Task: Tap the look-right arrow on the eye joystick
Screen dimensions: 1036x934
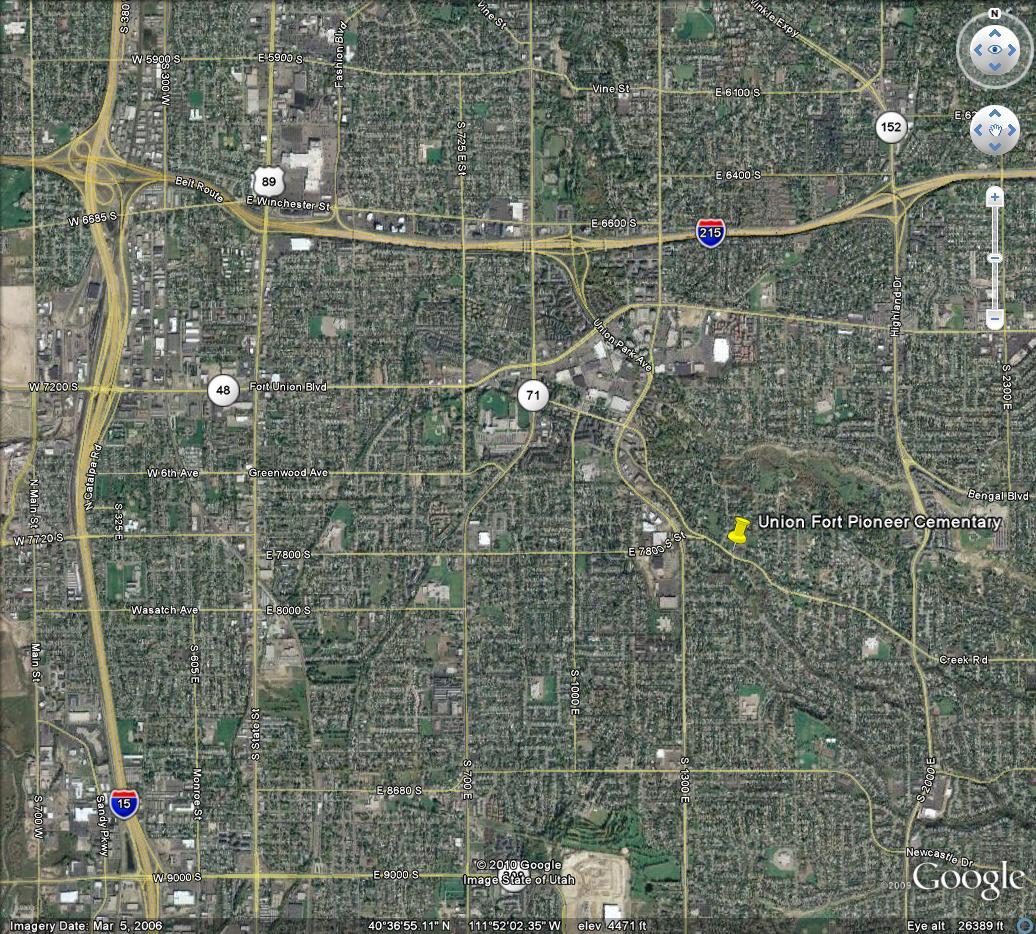Action: click(x=1014, y=49)
